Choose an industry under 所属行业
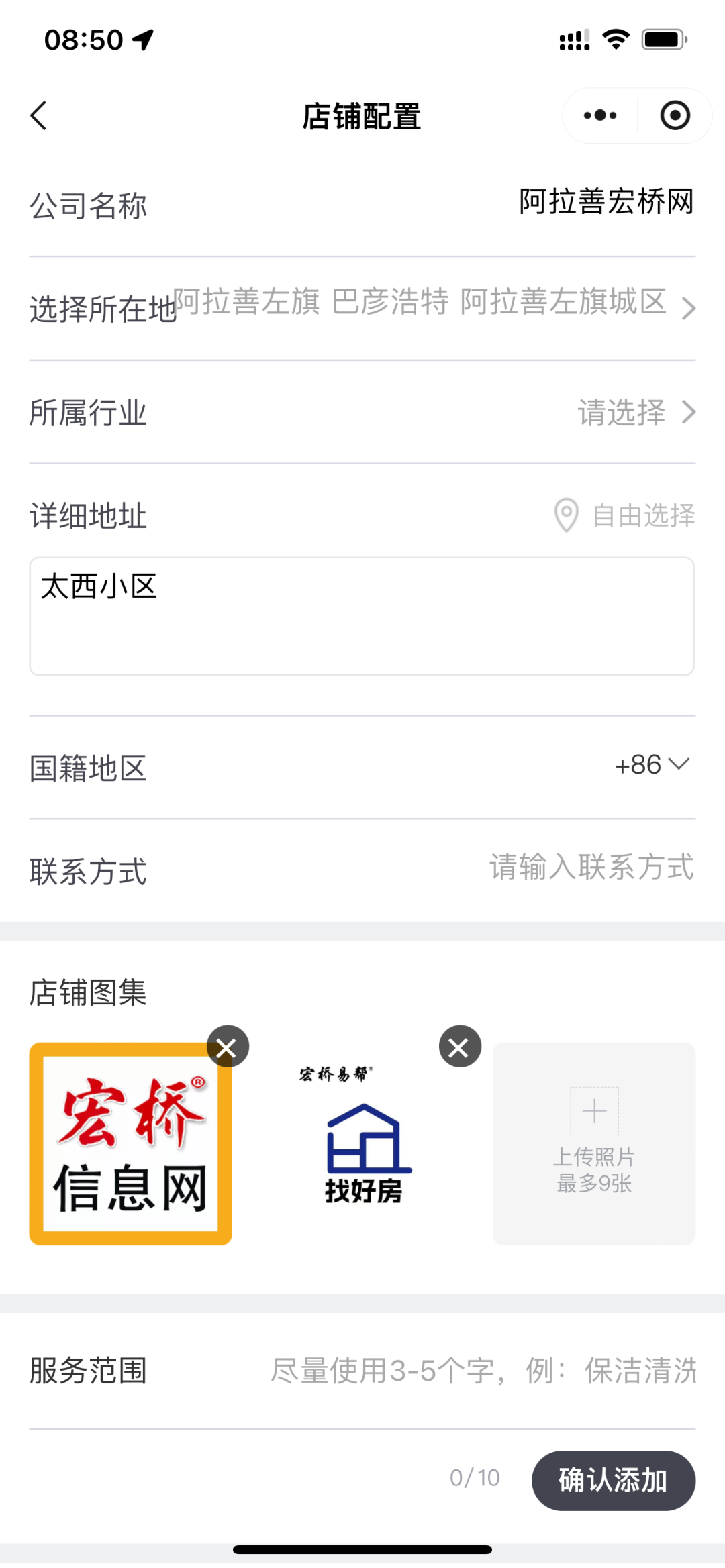Screen dimensions: 725x1568 (634, 412)
